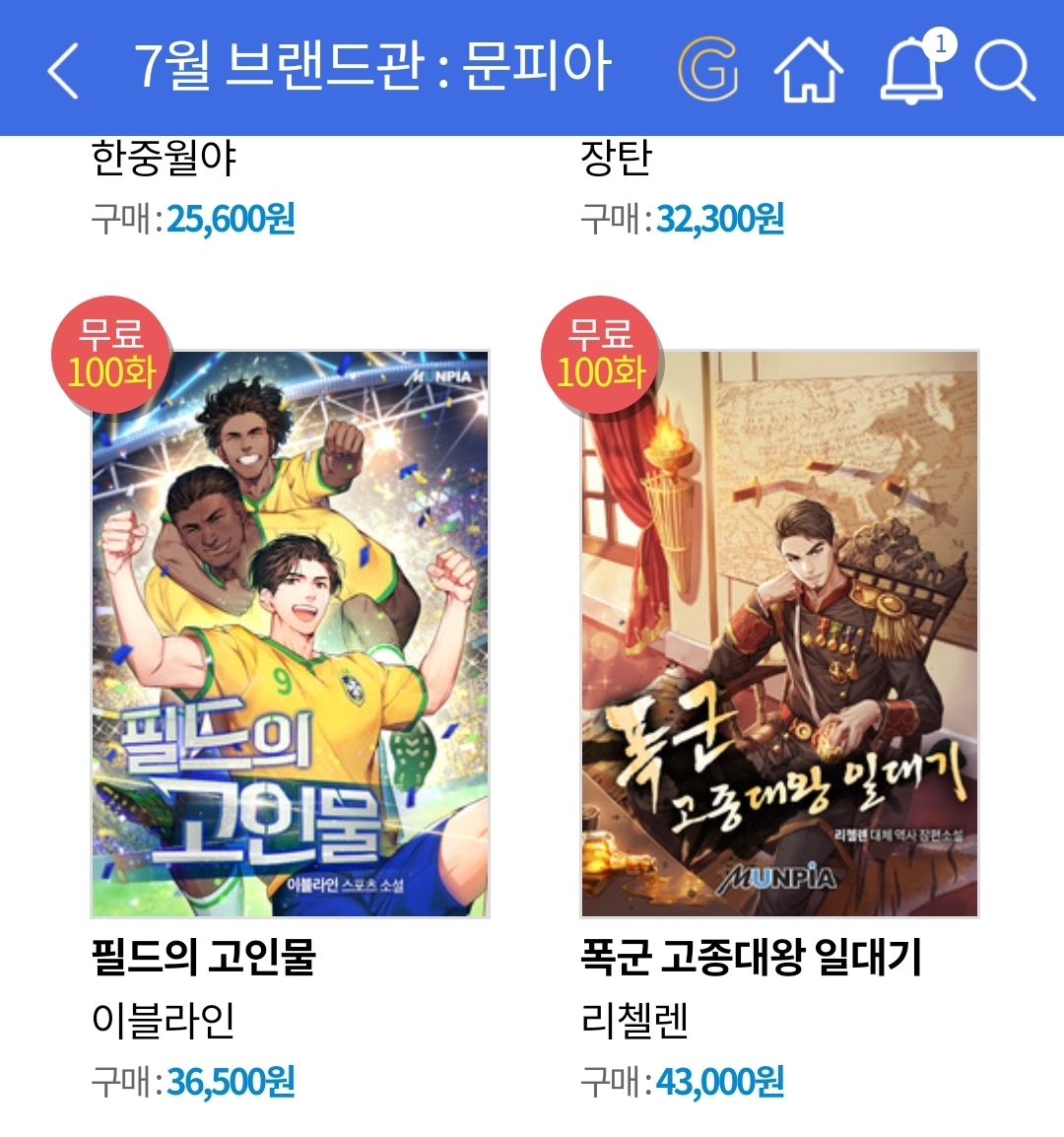Open the 장탄 book entry

click(617, 158)
